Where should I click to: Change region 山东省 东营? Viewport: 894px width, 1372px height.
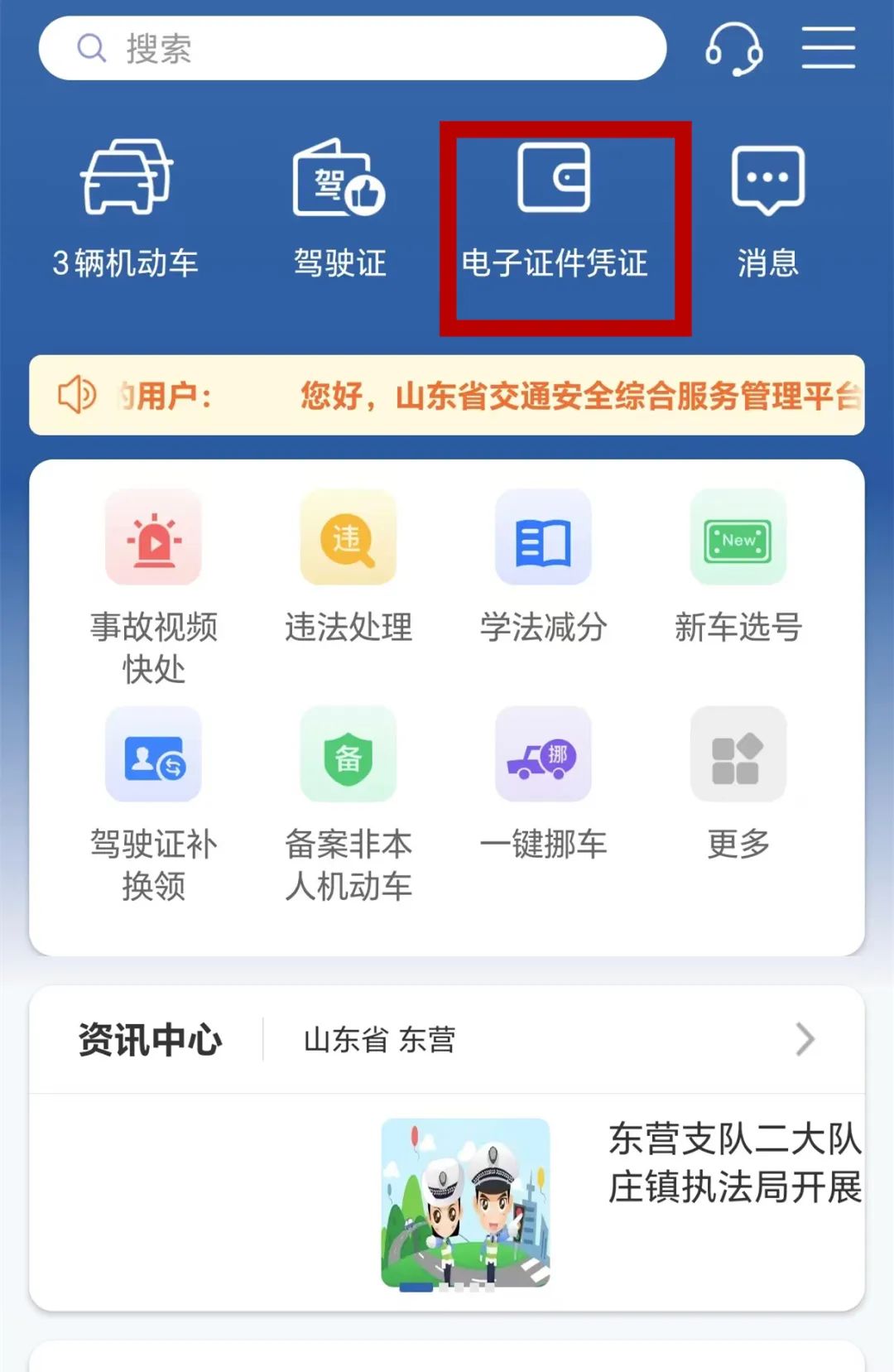click(x=379, y=1039)
